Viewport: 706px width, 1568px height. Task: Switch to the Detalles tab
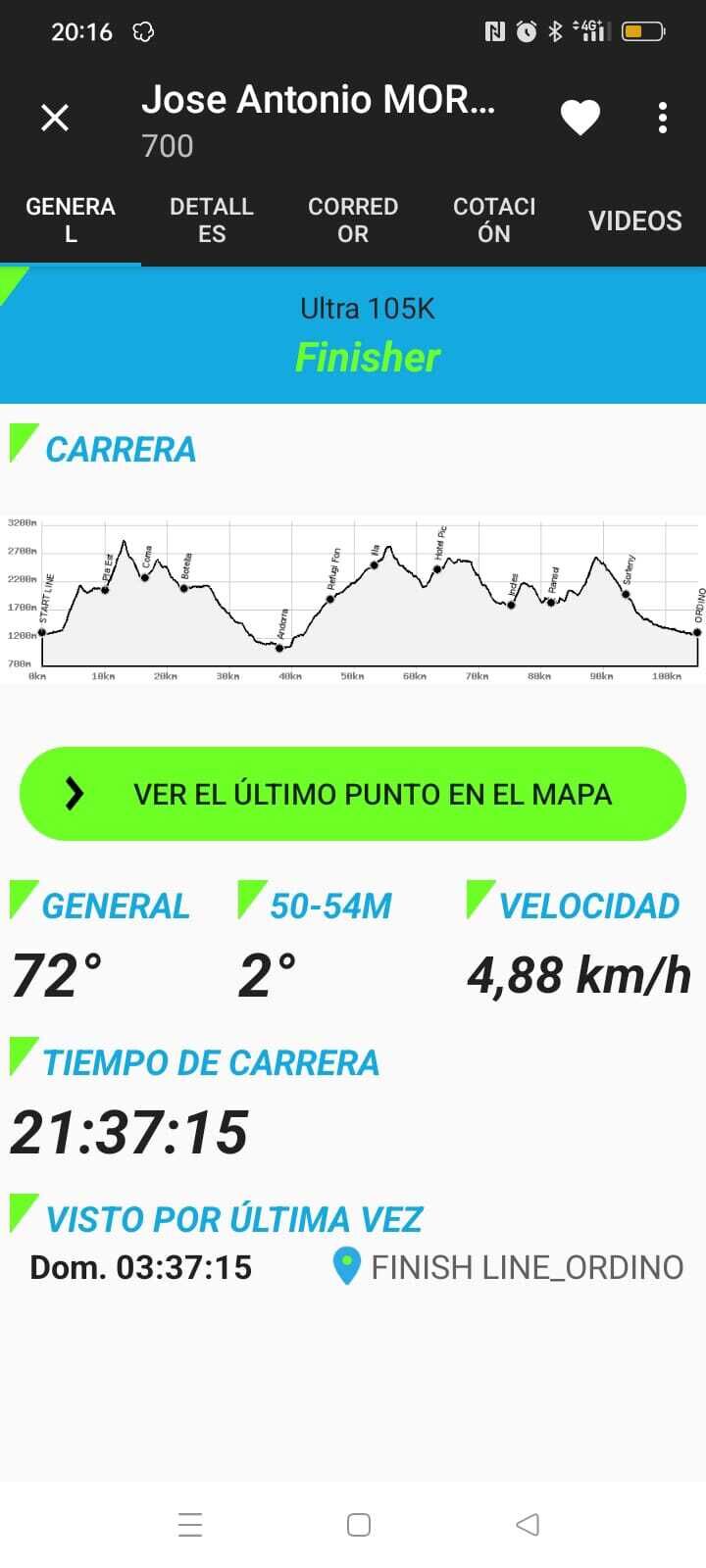(212, 220)
